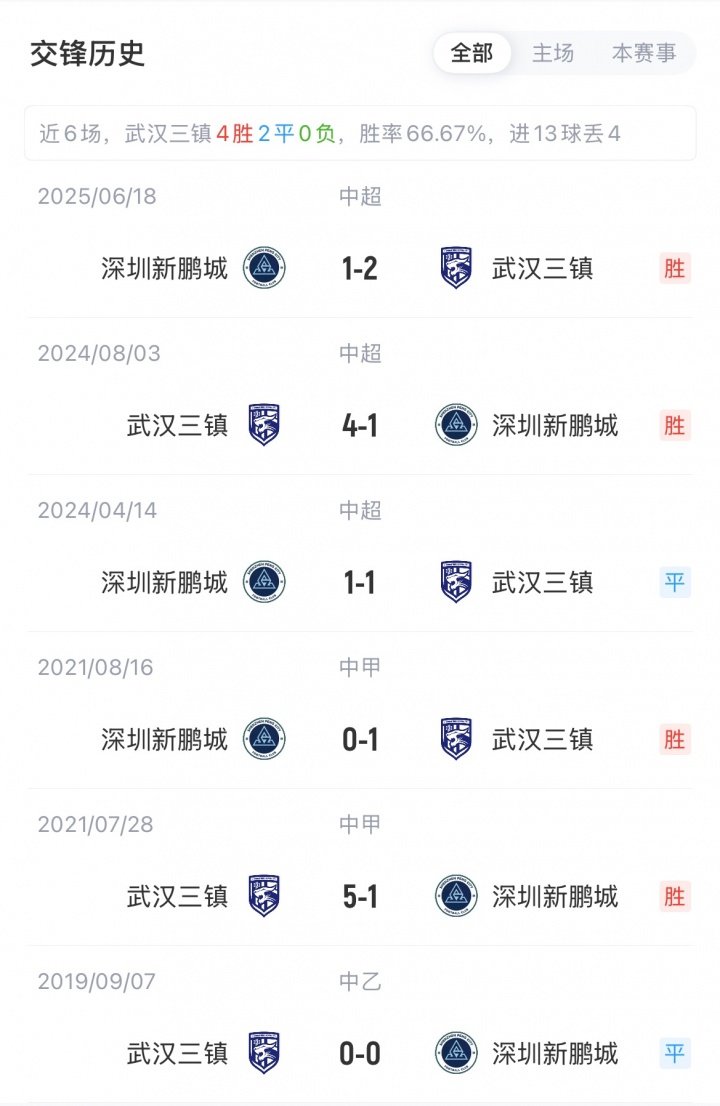
Task: View the 2021/07/28 match, score 5-1
Action: [359, 896]
